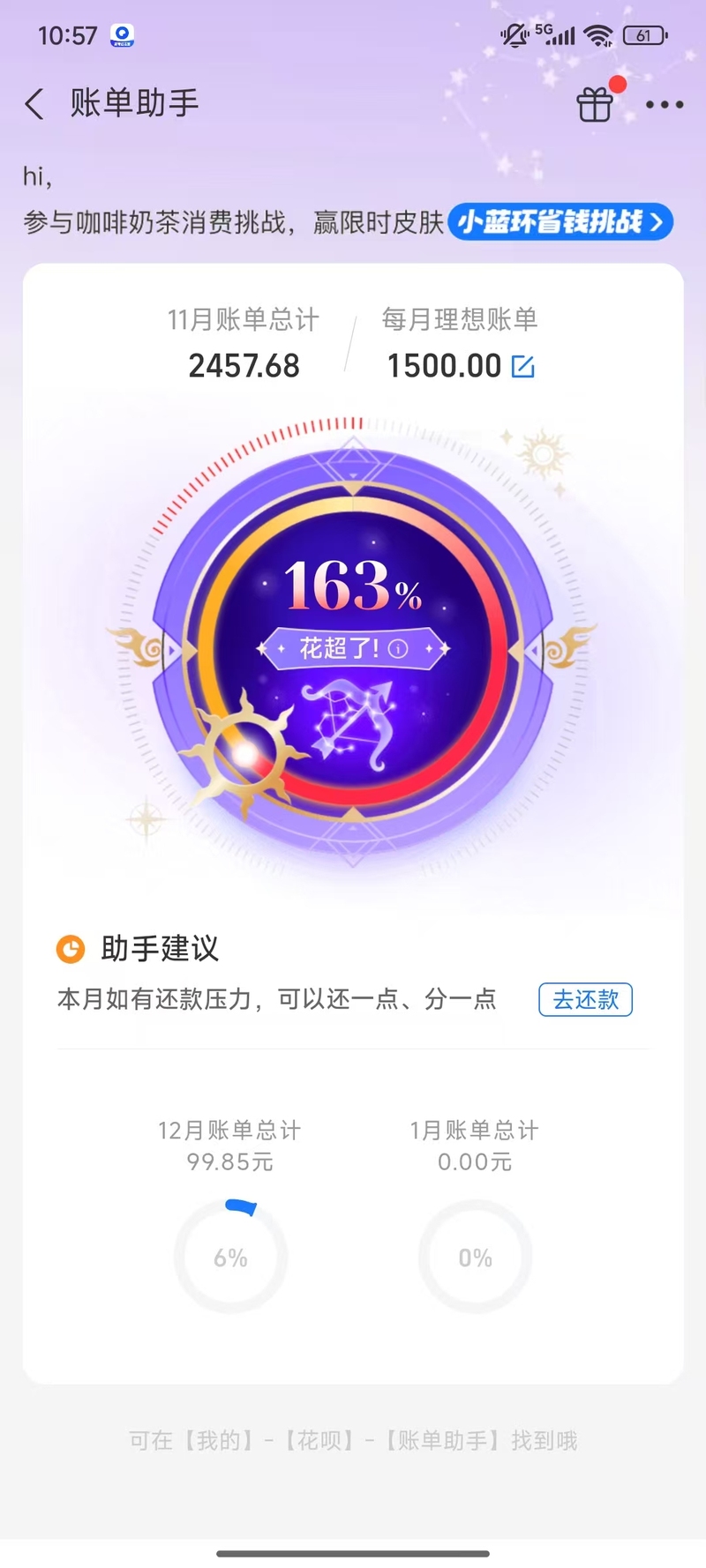Open the three-dot overflow menu
This screenshot has height=1568, width=706.
pyautogui.click(x=664, y=104)
